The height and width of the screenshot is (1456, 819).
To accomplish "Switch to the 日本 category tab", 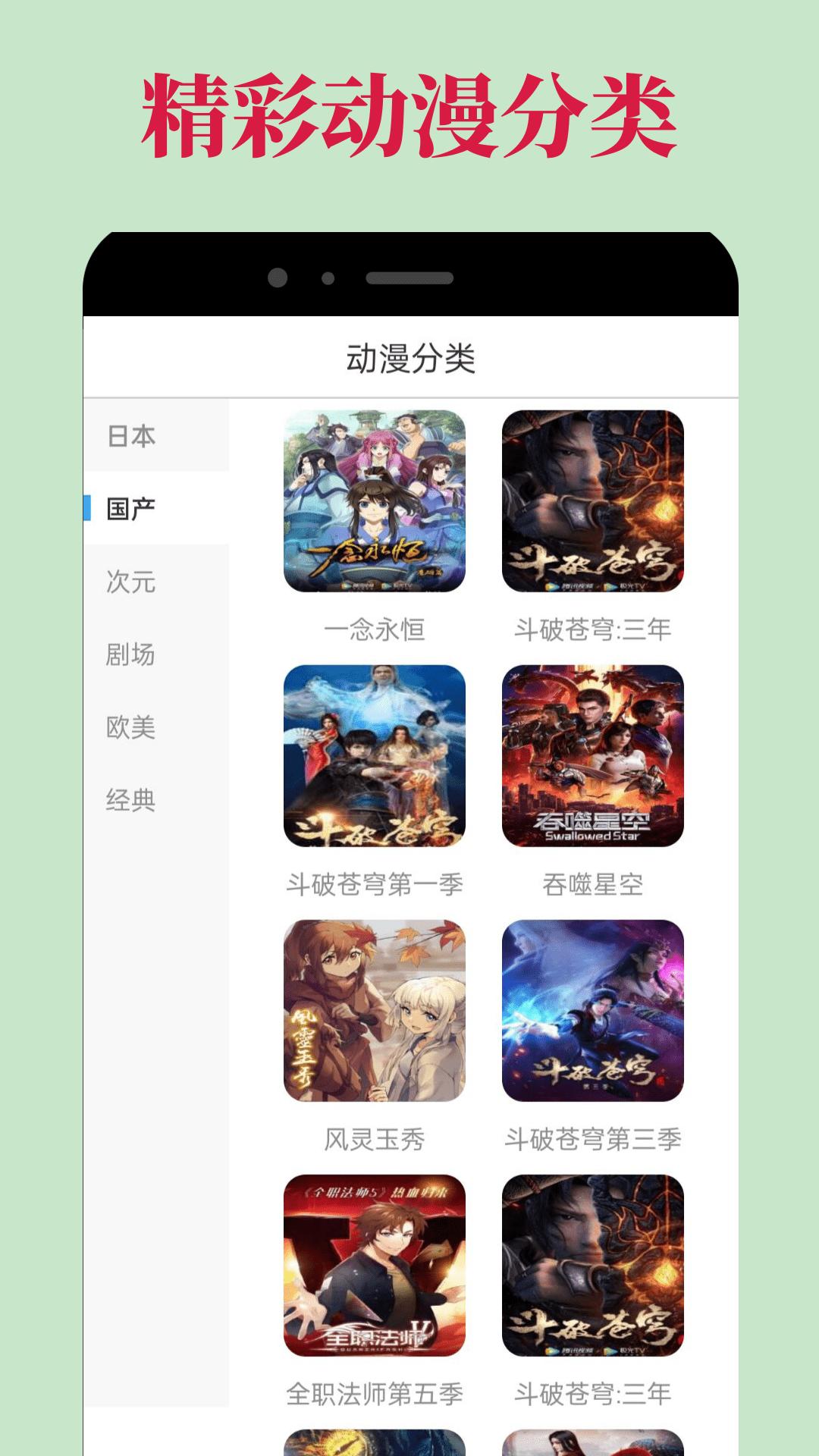I will (x=133, y=436).
